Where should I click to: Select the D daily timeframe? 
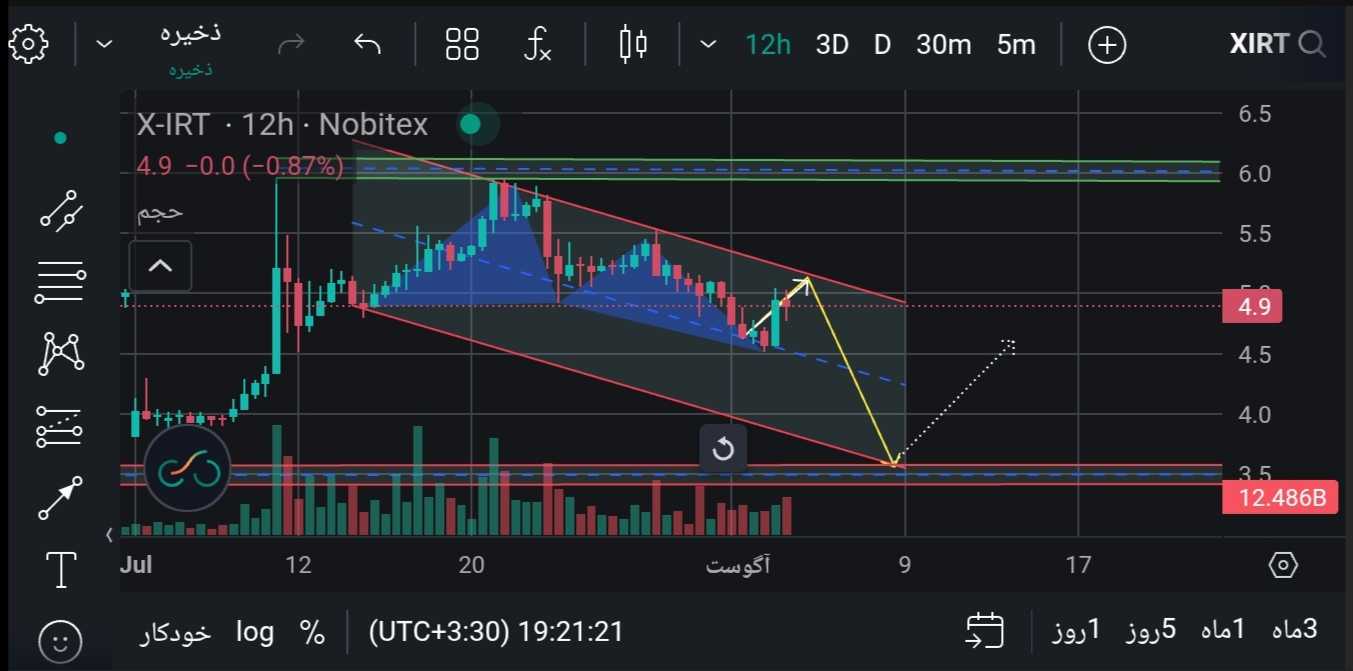(882, 44)
